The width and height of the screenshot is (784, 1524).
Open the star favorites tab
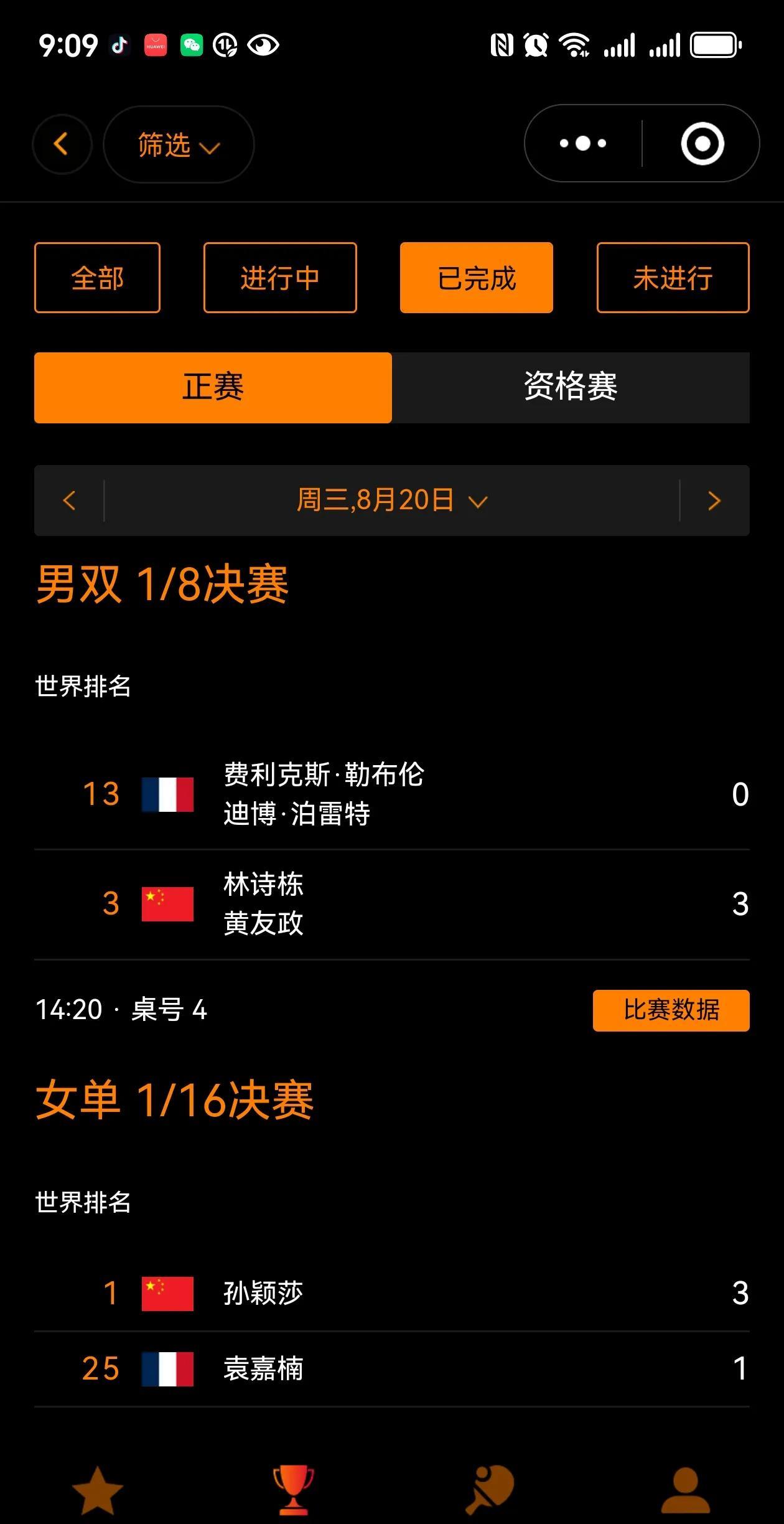tap(98, 1490)
